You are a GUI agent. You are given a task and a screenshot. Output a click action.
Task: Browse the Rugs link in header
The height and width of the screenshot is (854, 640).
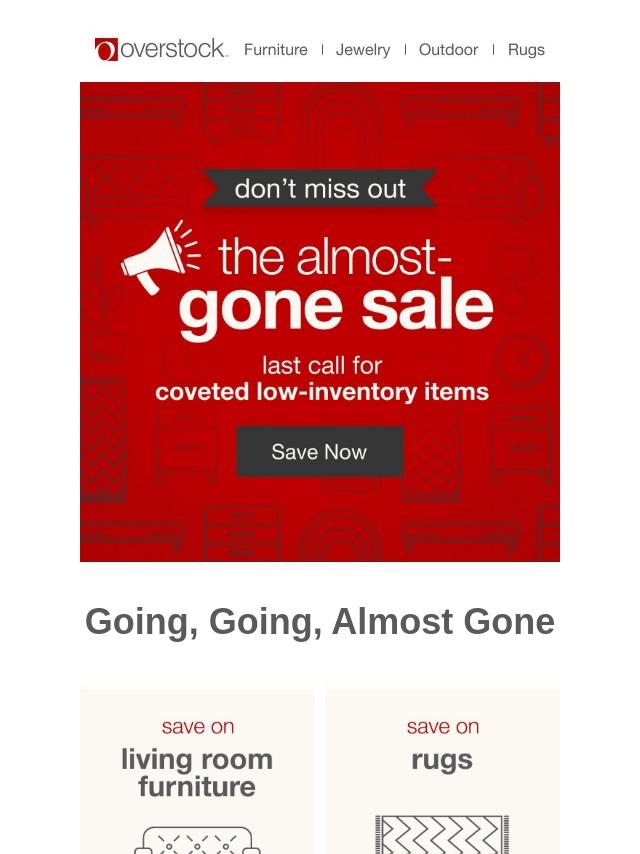point(526,49)
